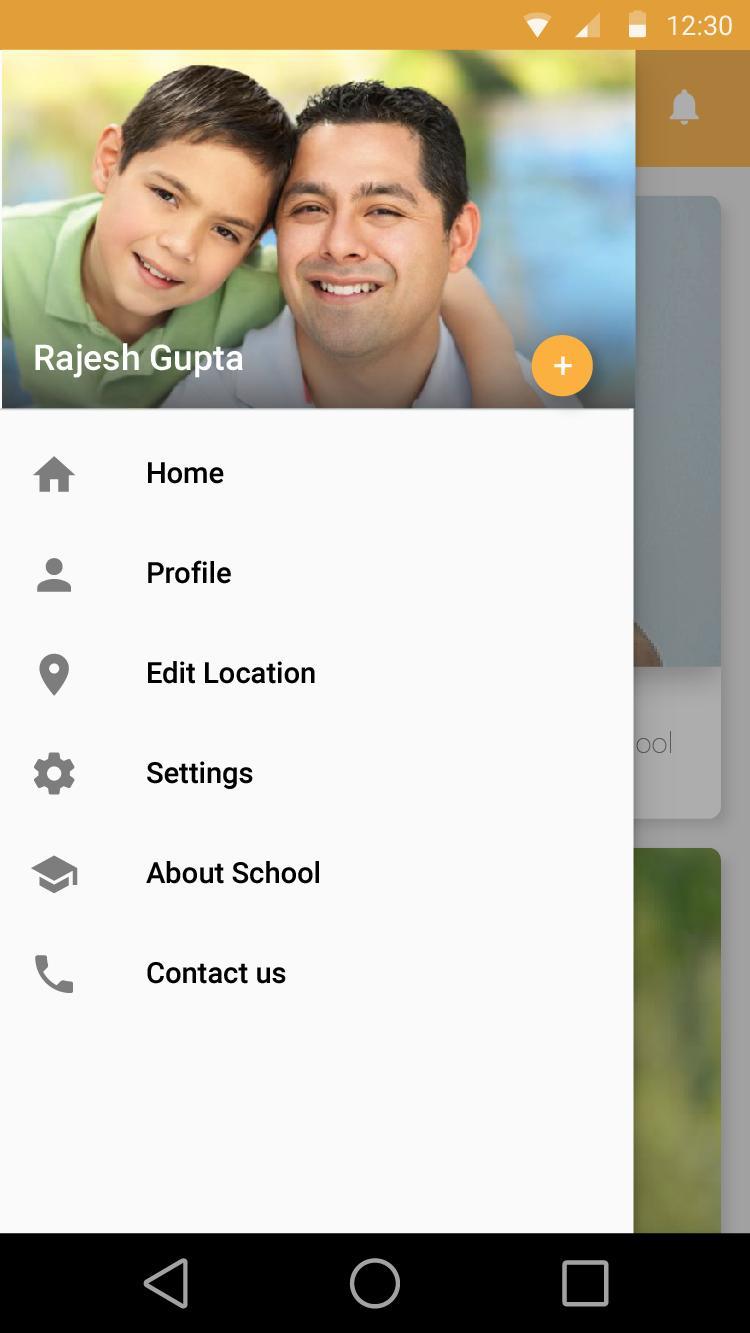Open the recent apps overview
The image size is (750, 1333).
pyautogui.click(x=585, y=1283)
